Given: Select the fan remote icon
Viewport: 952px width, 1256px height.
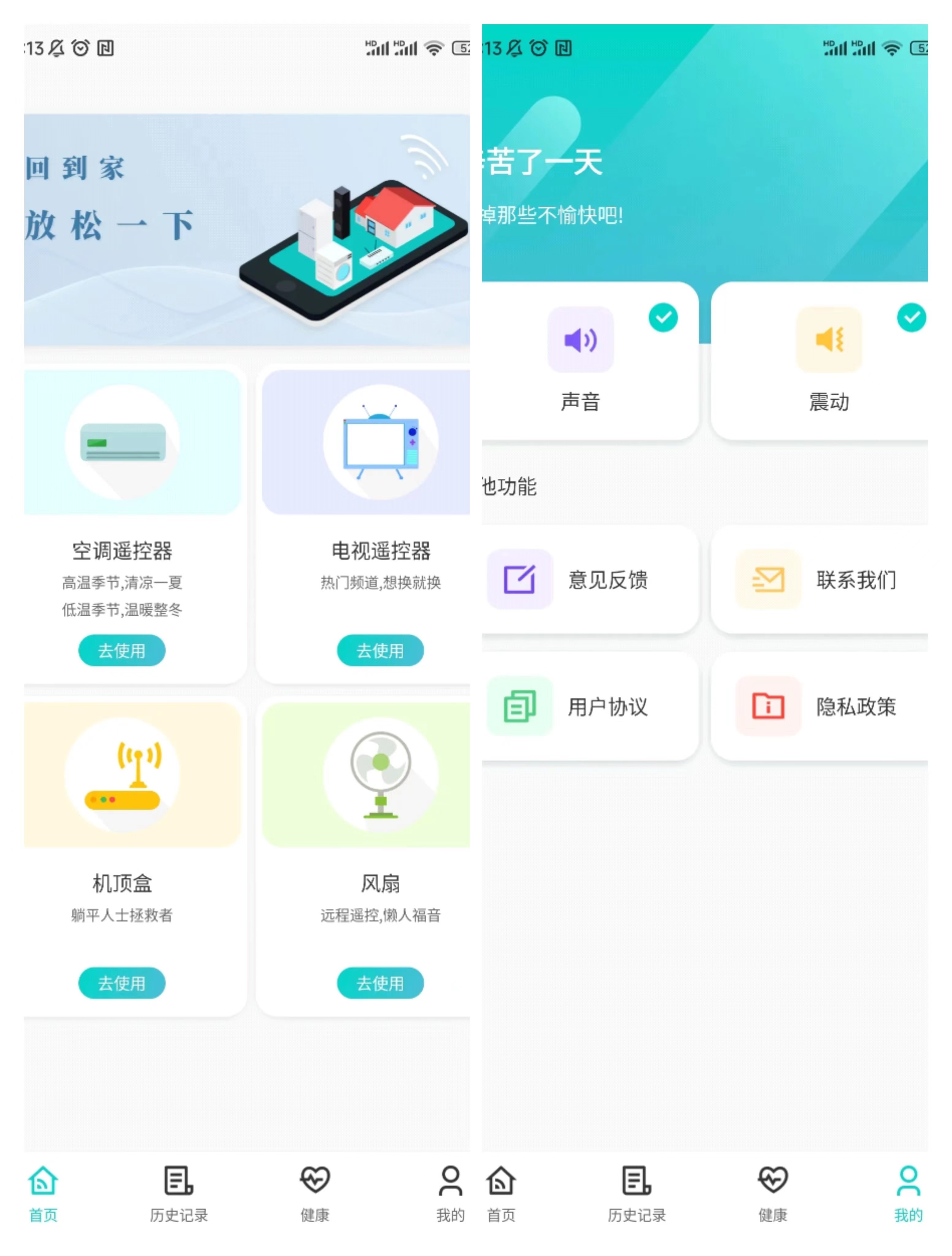Looking at the screenshot, I should coord(379,778).
